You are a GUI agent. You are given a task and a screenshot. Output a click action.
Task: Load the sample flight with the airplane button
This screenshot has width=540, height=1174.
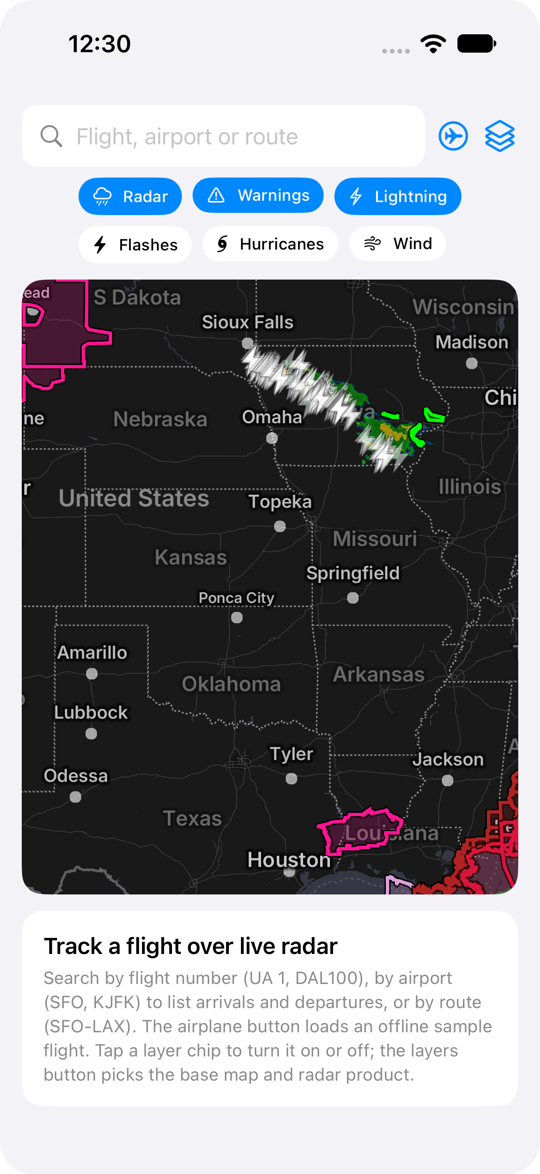[453, 136]
